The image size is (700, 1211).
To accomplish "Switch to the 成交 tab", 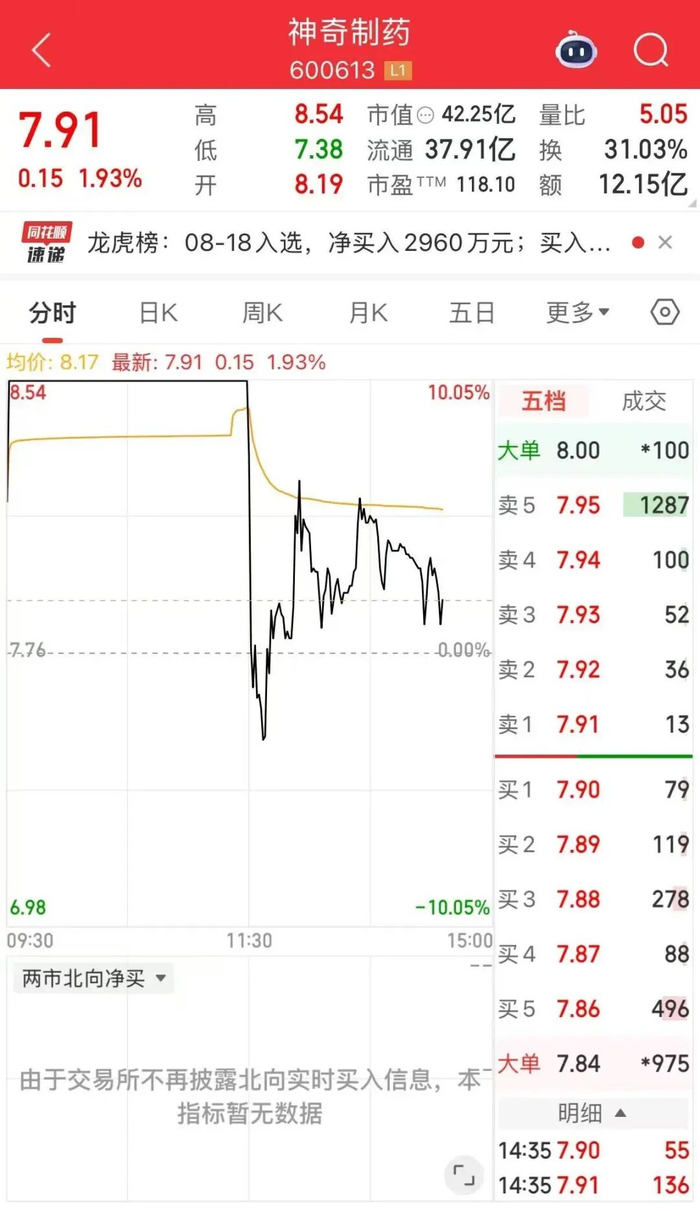I will [643, 401].
